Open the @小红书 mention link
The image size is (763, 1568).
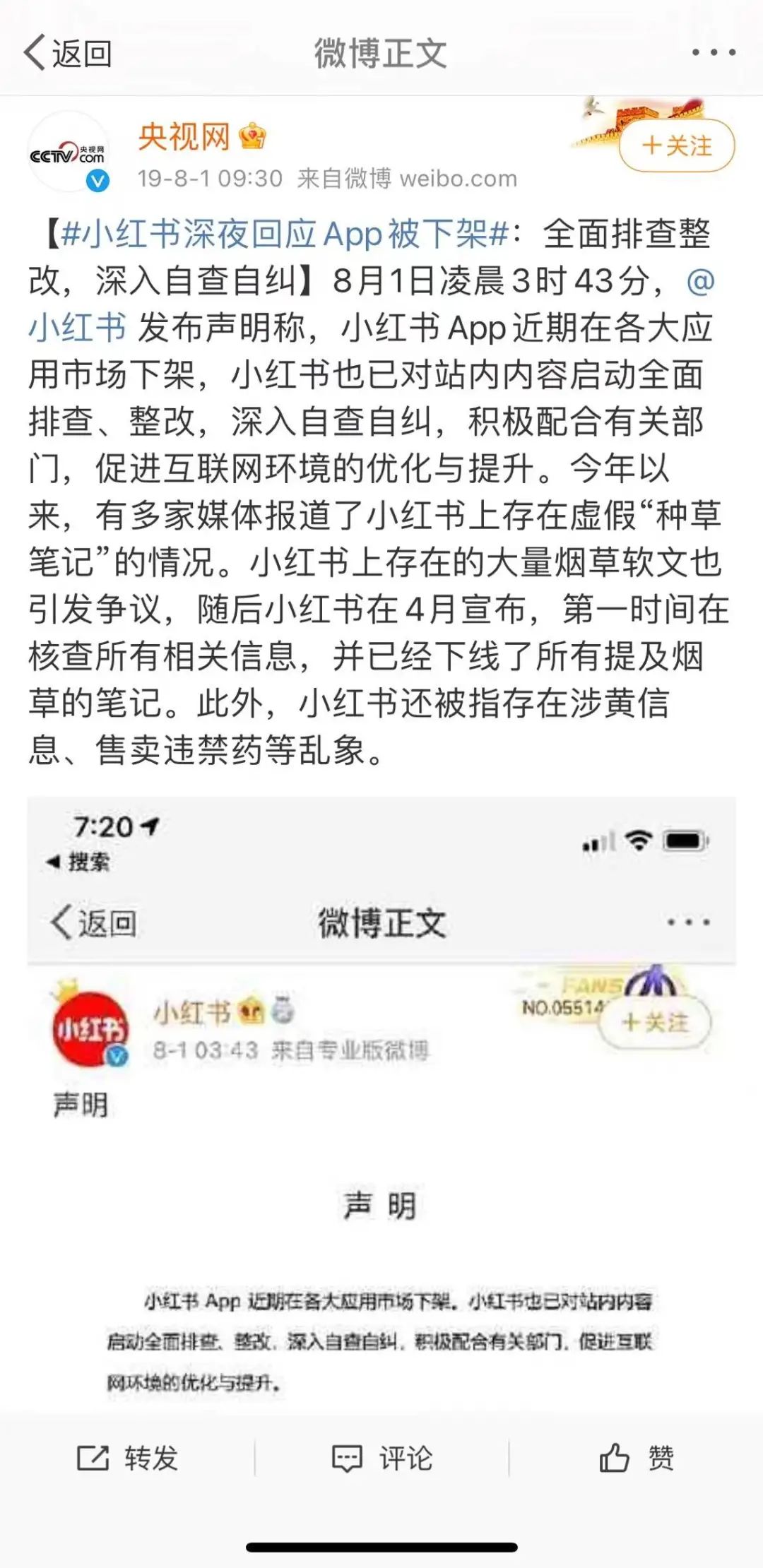[x=78, y=328]
